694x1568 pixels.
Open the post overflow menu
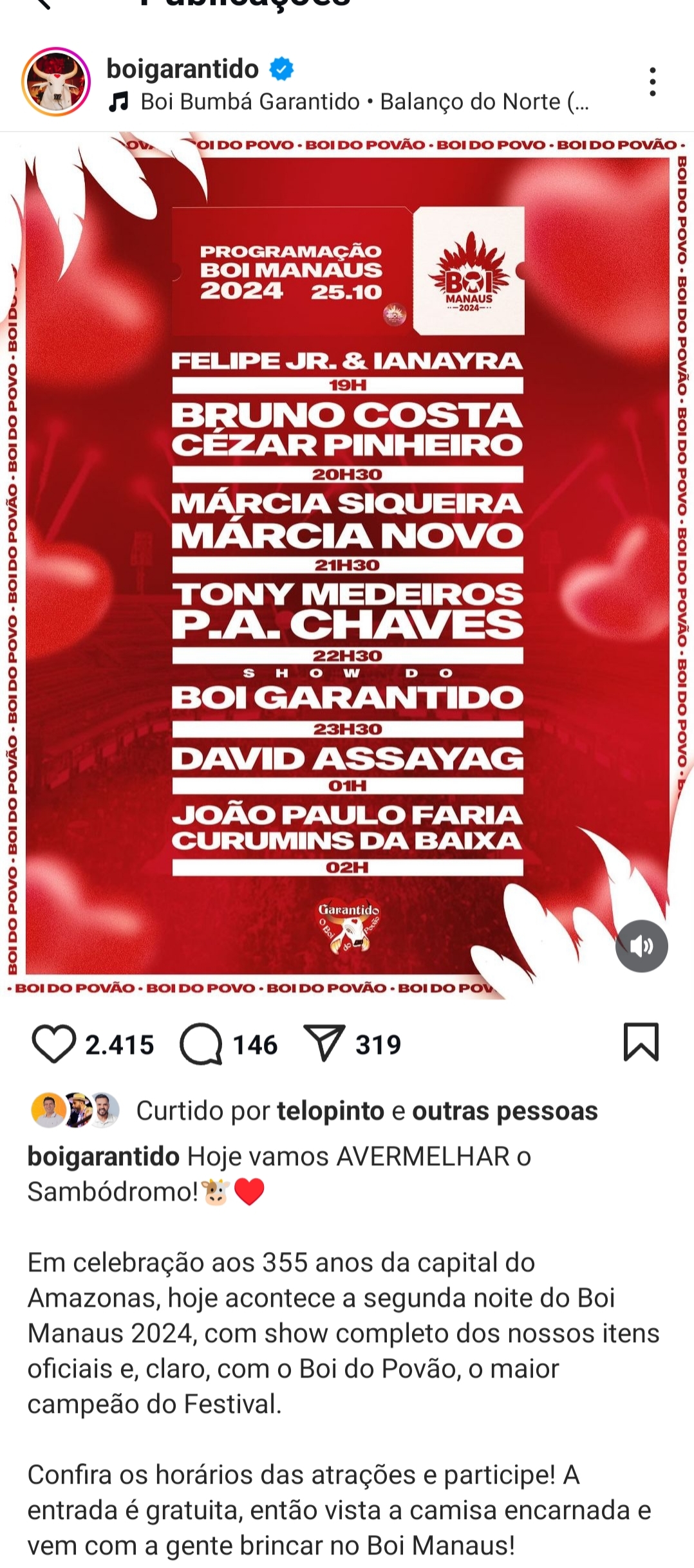652,82
